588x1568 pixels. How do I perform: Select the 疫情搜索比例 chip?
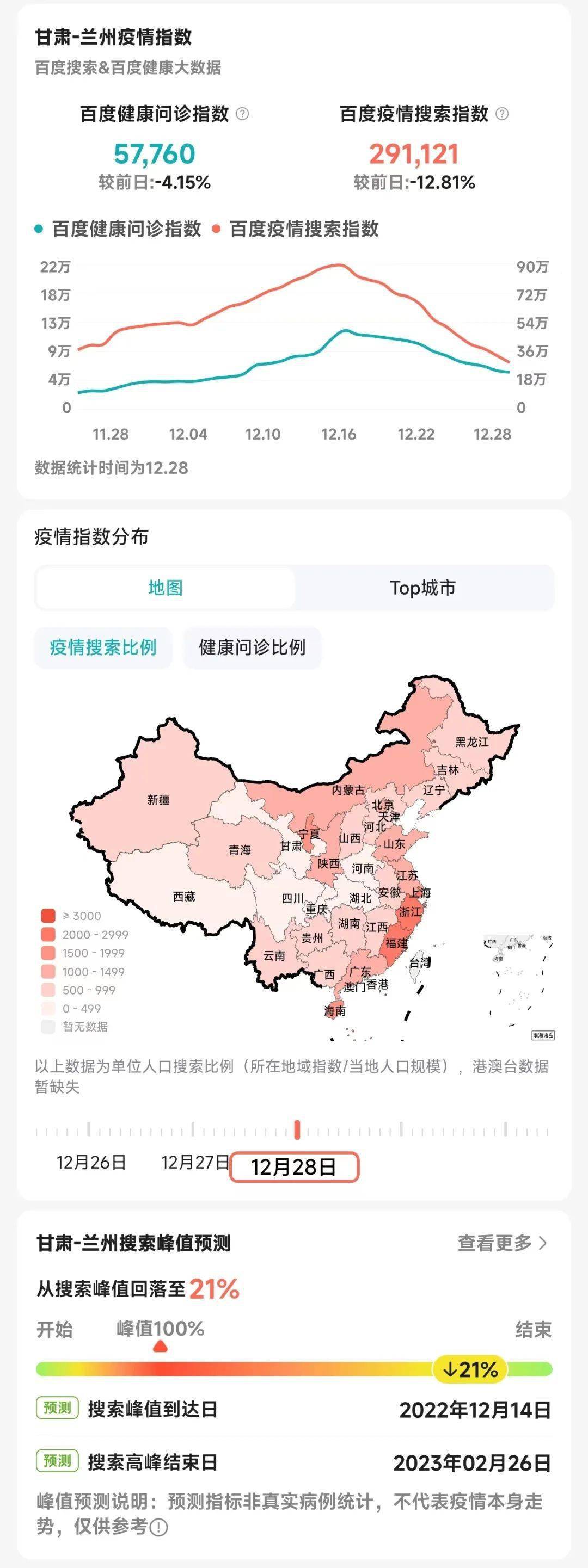click(x=103, y=647)
